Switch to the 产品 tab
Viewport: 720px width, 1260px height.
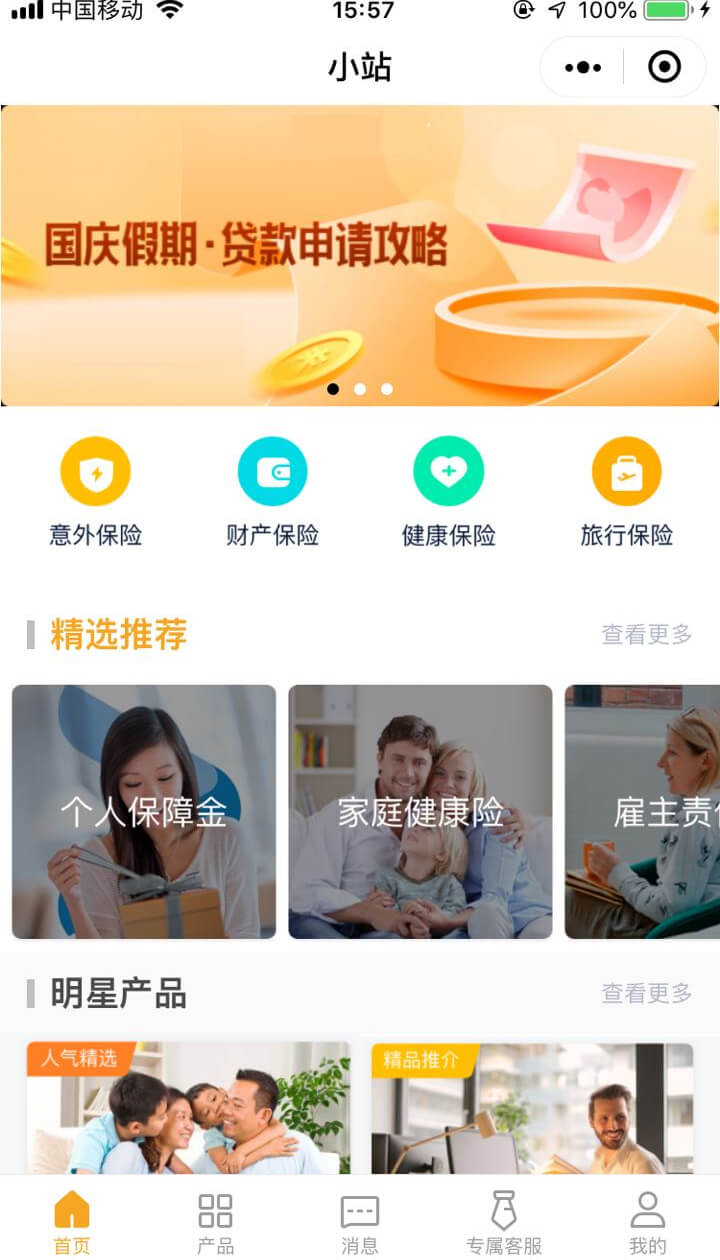(x=215, y=1221)
